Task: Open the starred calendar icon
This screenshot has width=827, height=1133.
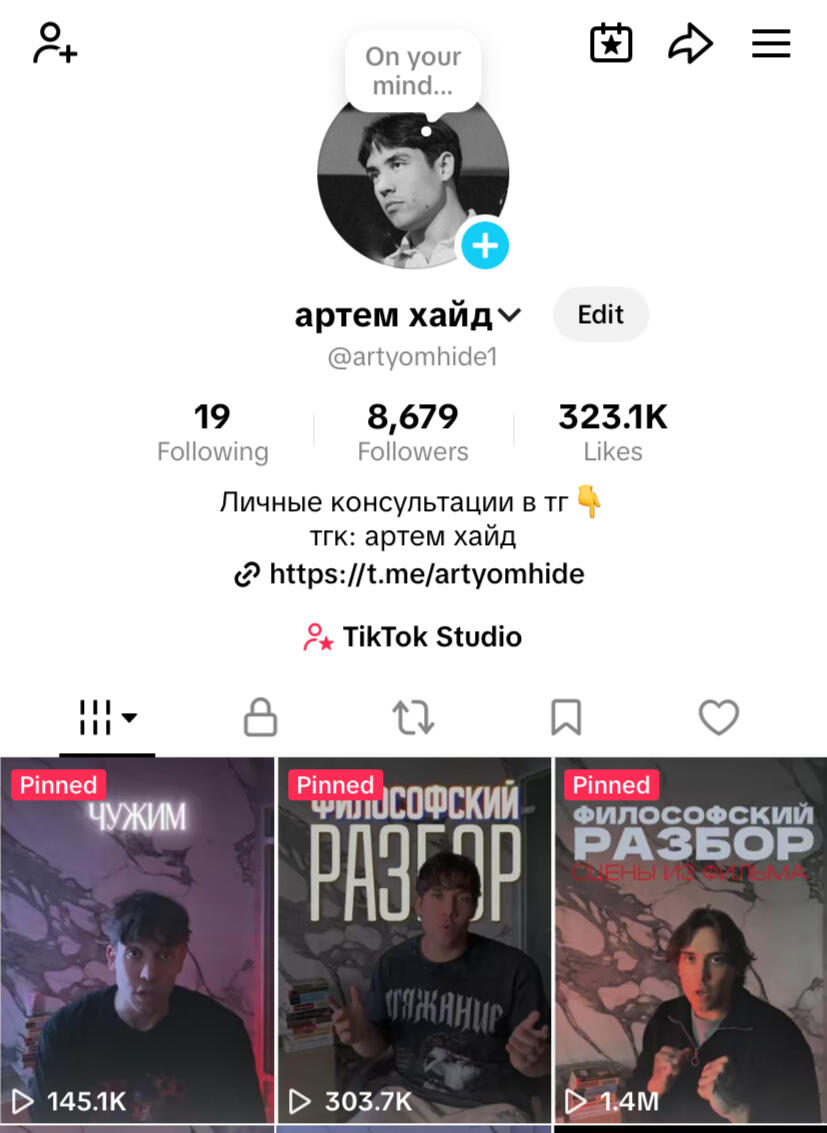Action: (611, 44)
